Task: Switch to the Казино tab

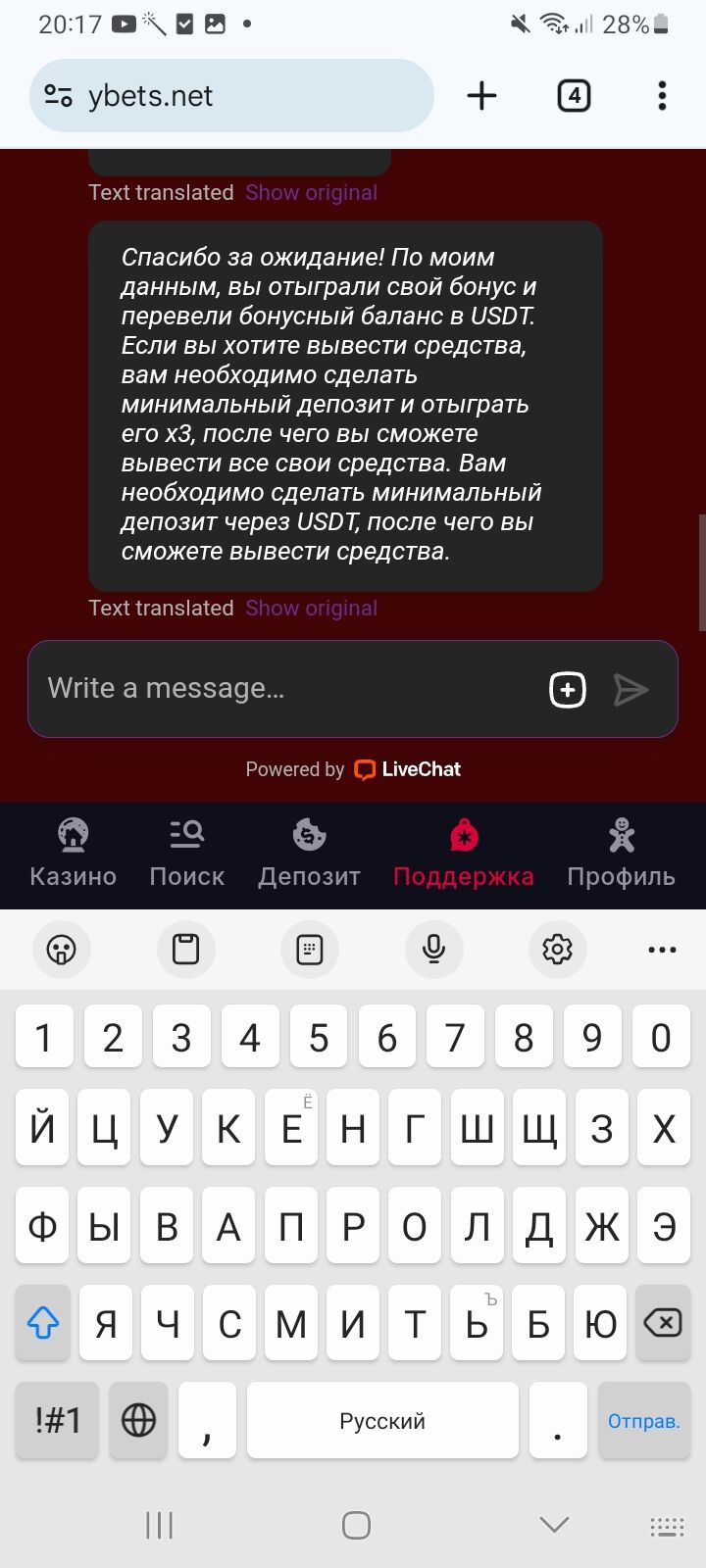Action: tap(73, 855)
